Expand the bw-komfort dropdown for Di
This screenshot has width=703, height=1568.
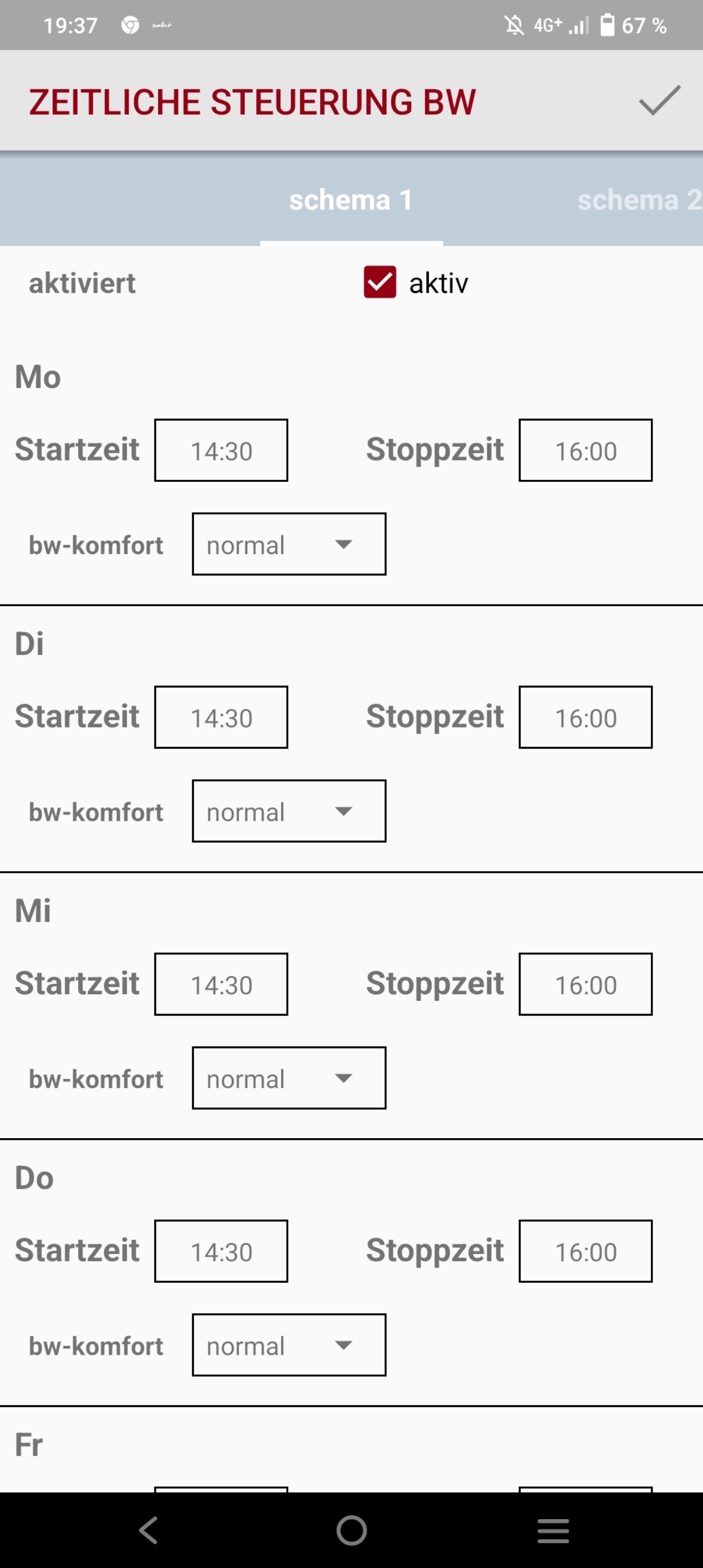click(x=289, y=811)
